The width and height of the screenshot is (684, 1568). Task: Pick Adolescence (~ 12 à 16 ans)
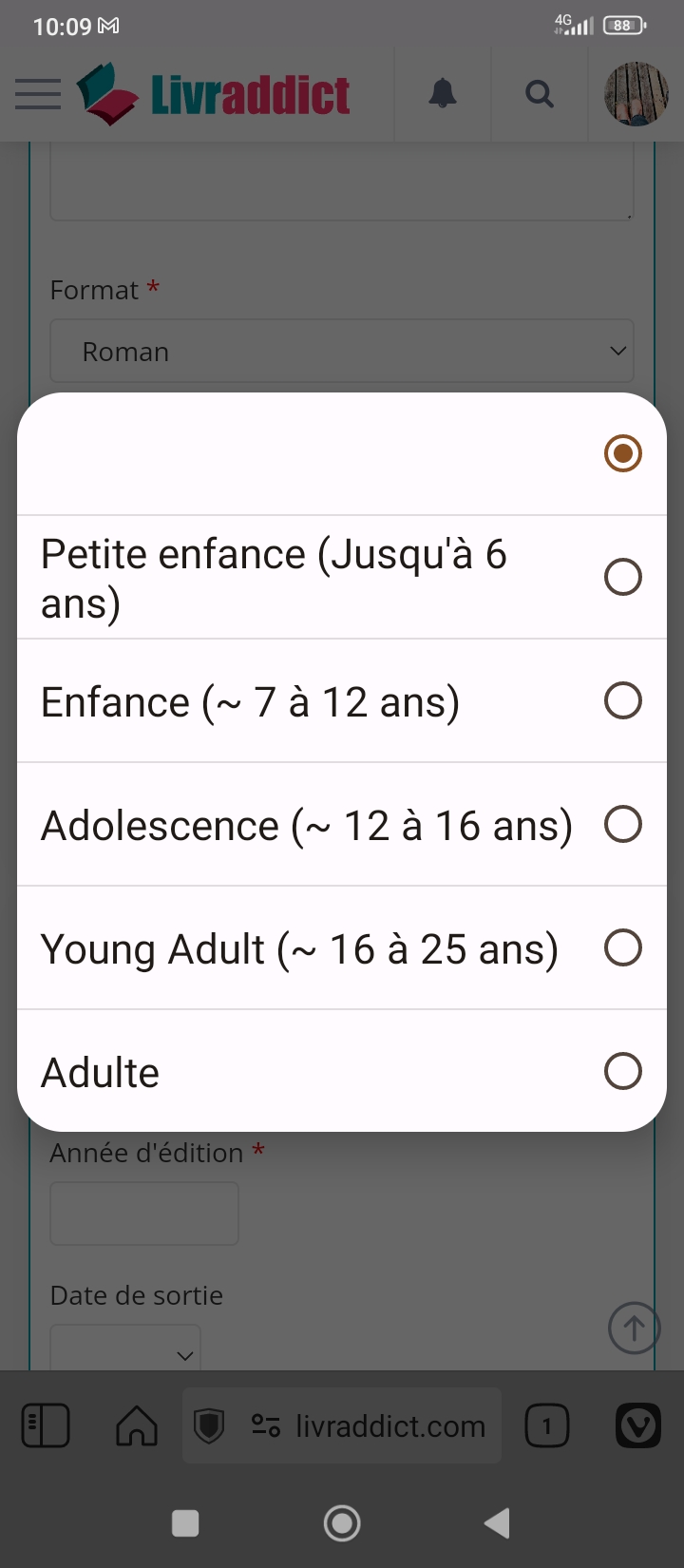(x=342, y=825)
